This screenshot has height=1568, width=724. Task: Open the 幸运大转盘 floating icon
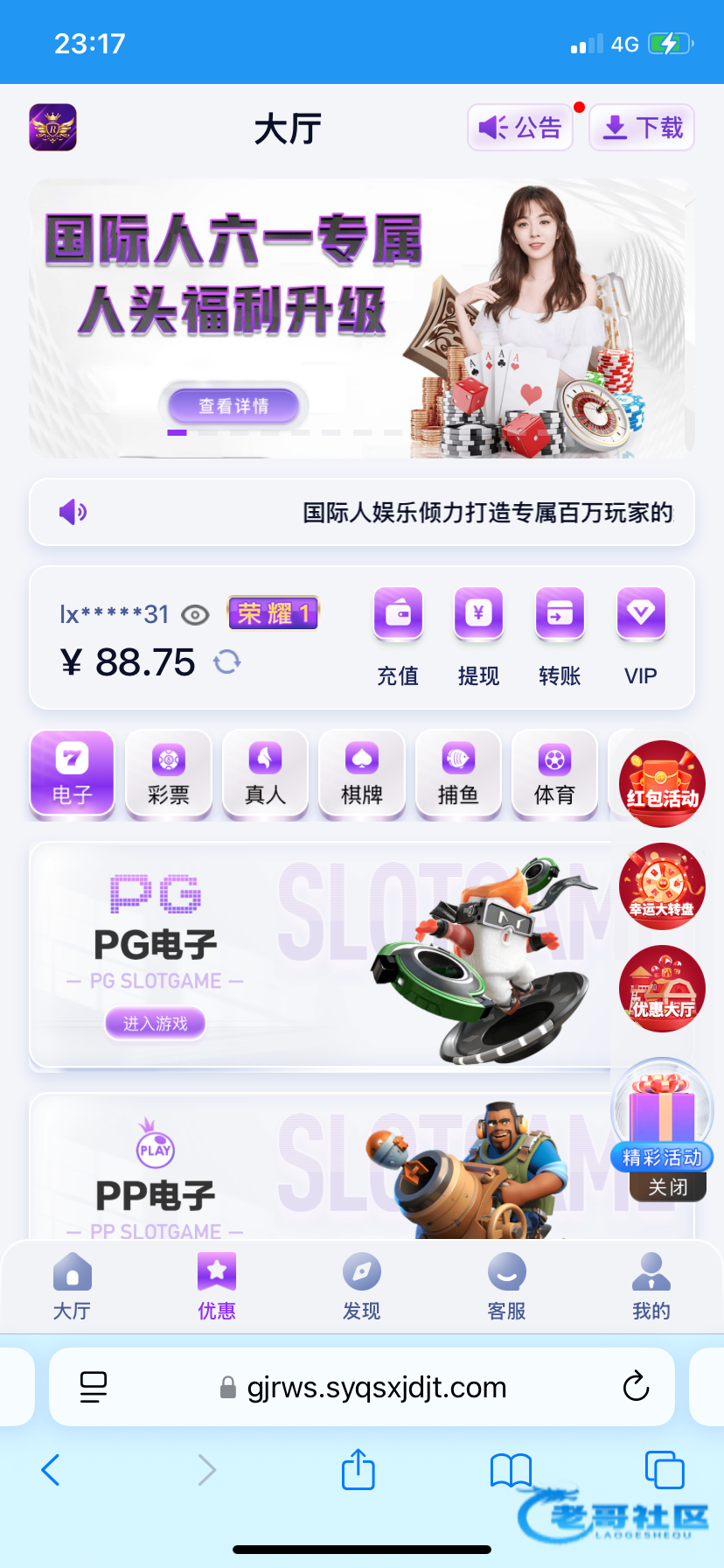tap(662, 885)
